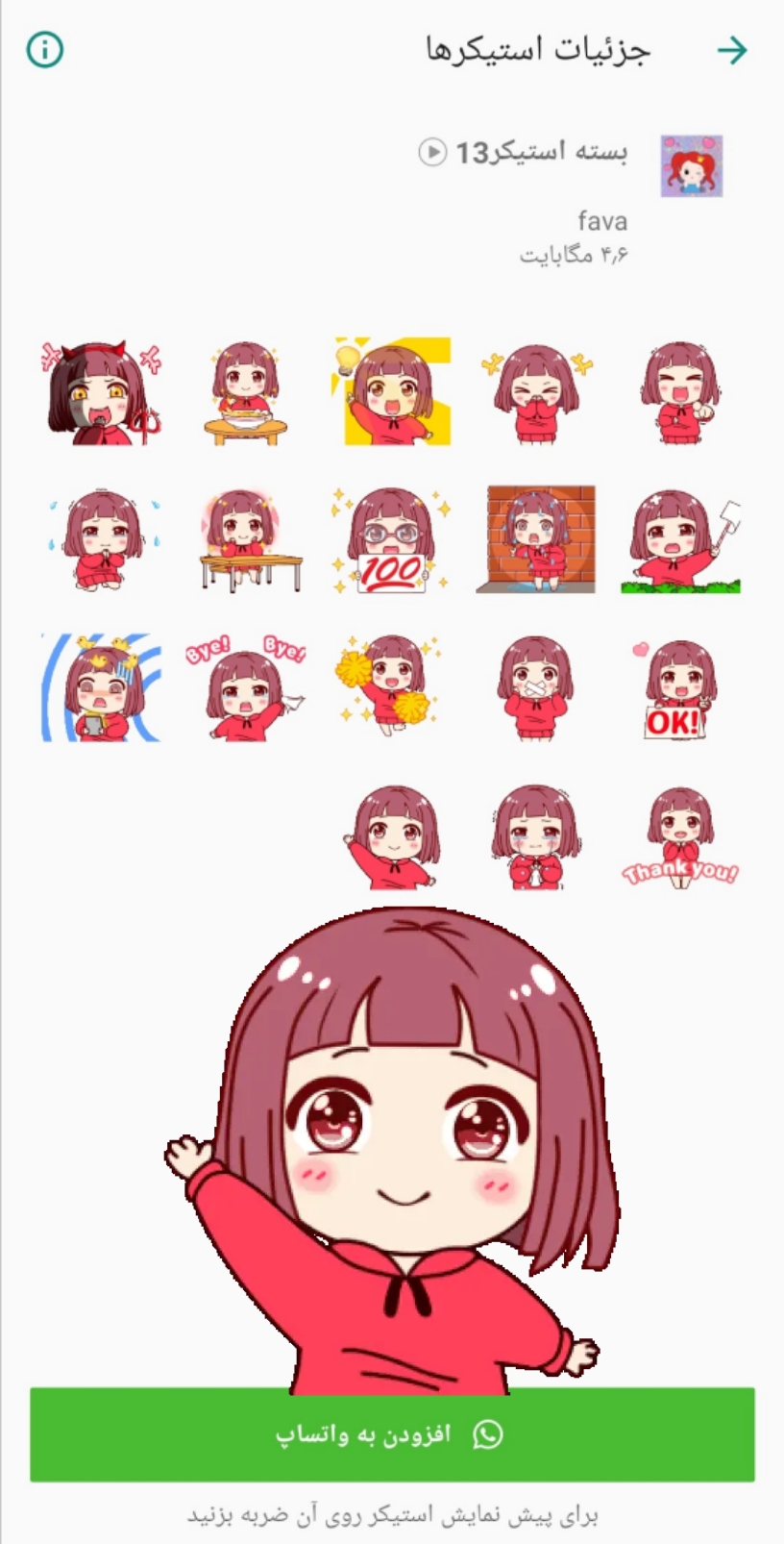This screenshot has height=1544, width=784.
Task: Preview the pointing and laughing sticker
Action: (x=679, y=392)
